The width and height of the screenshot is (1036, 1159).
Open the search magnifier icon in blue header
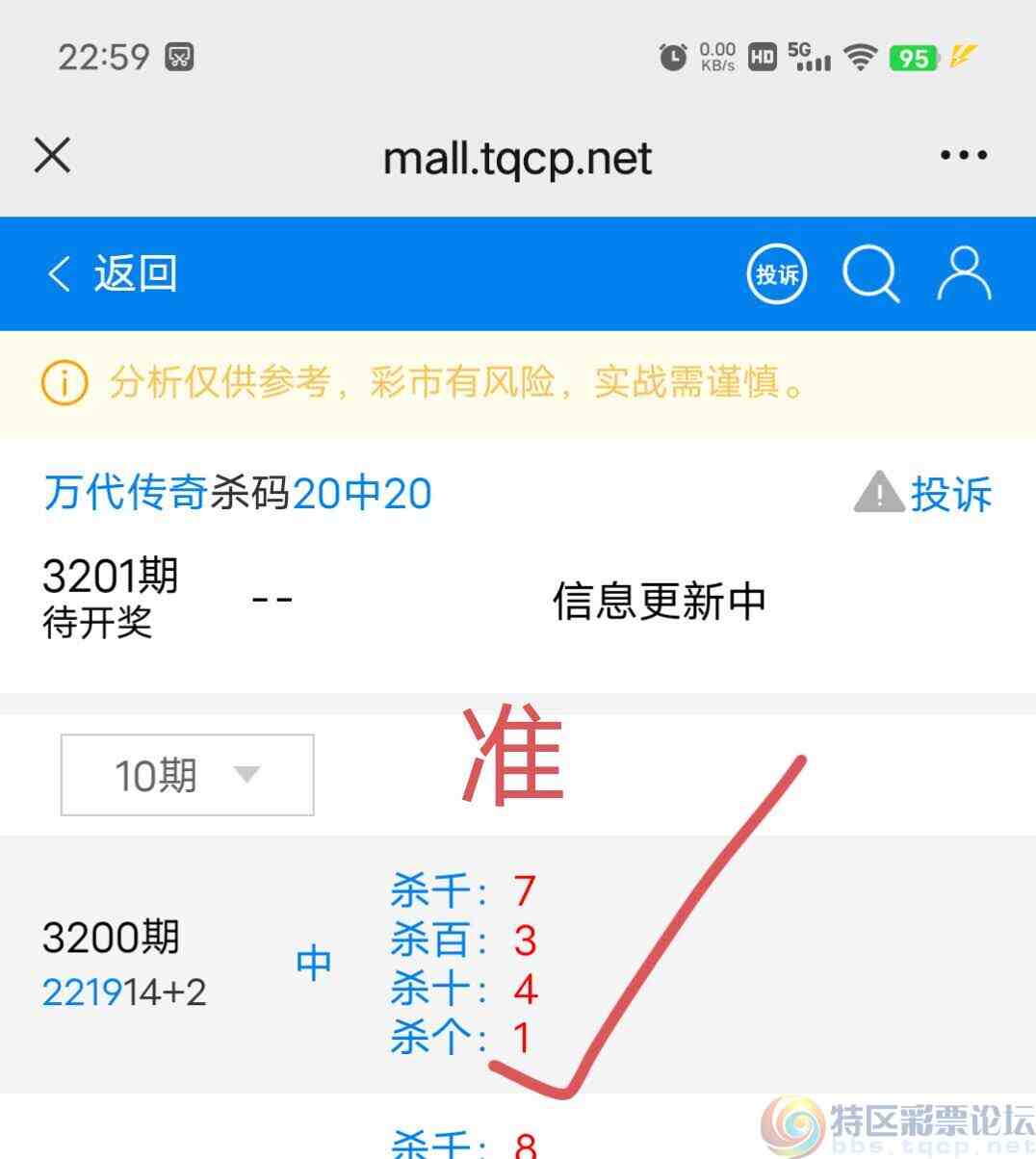click(x=871, y=273)
